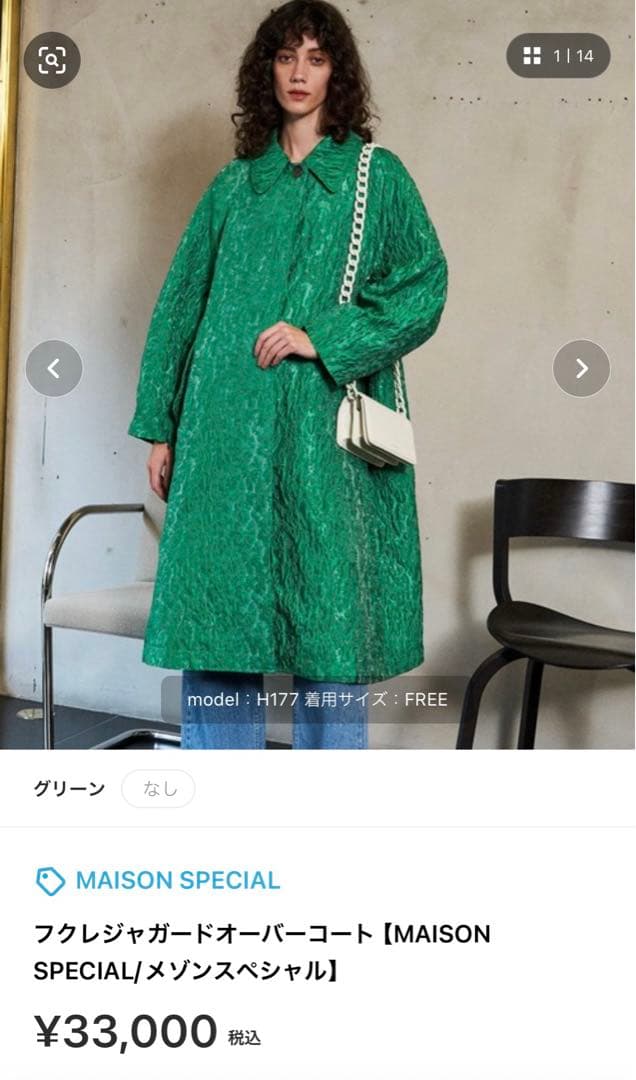Open the 1|14 image gallery grid
The height and width of the screenshot is (1080, 636).
pyautogui.click(x=558, y=56)
